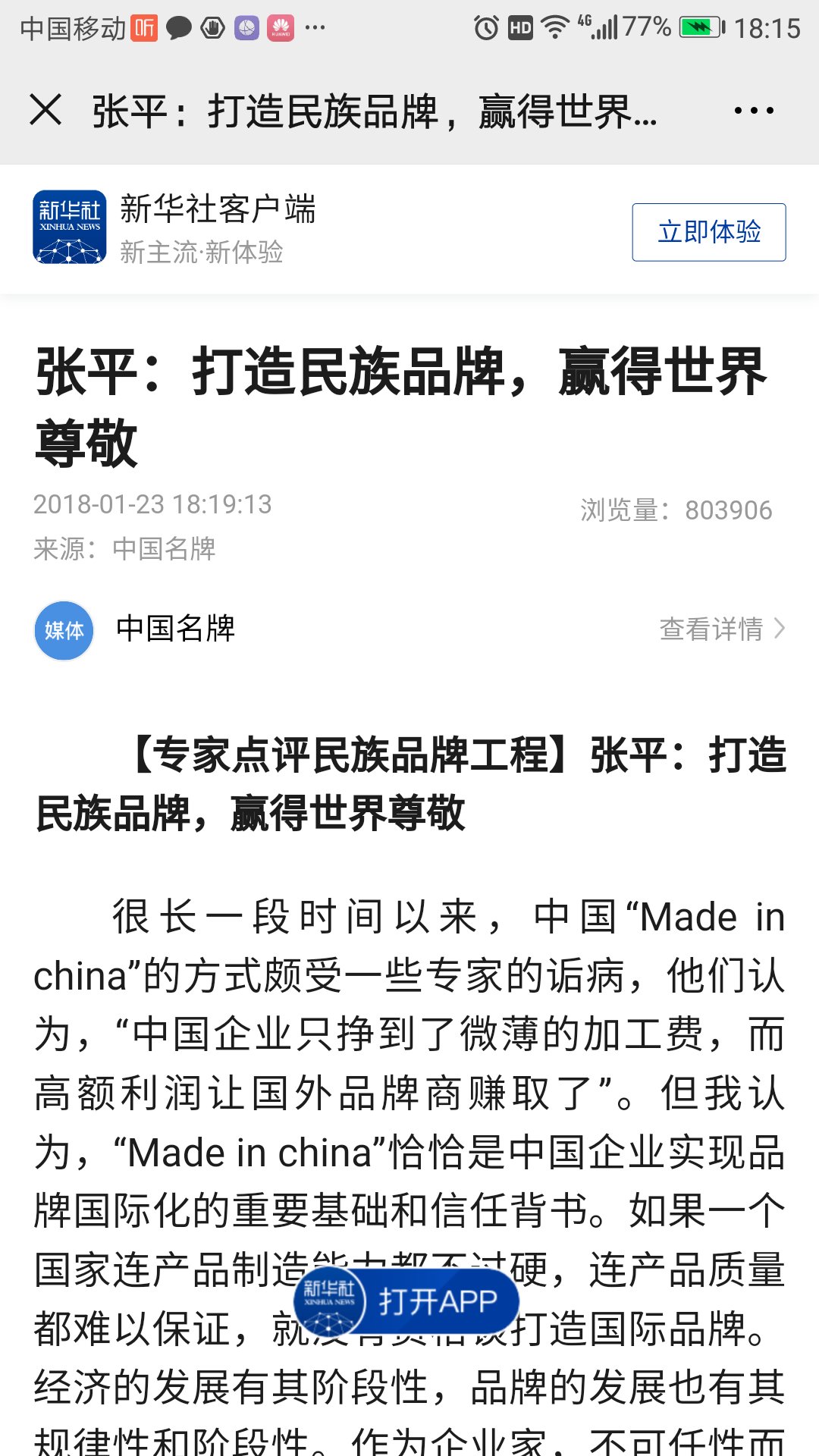Close the article page with the X

(x=45, y=110)
